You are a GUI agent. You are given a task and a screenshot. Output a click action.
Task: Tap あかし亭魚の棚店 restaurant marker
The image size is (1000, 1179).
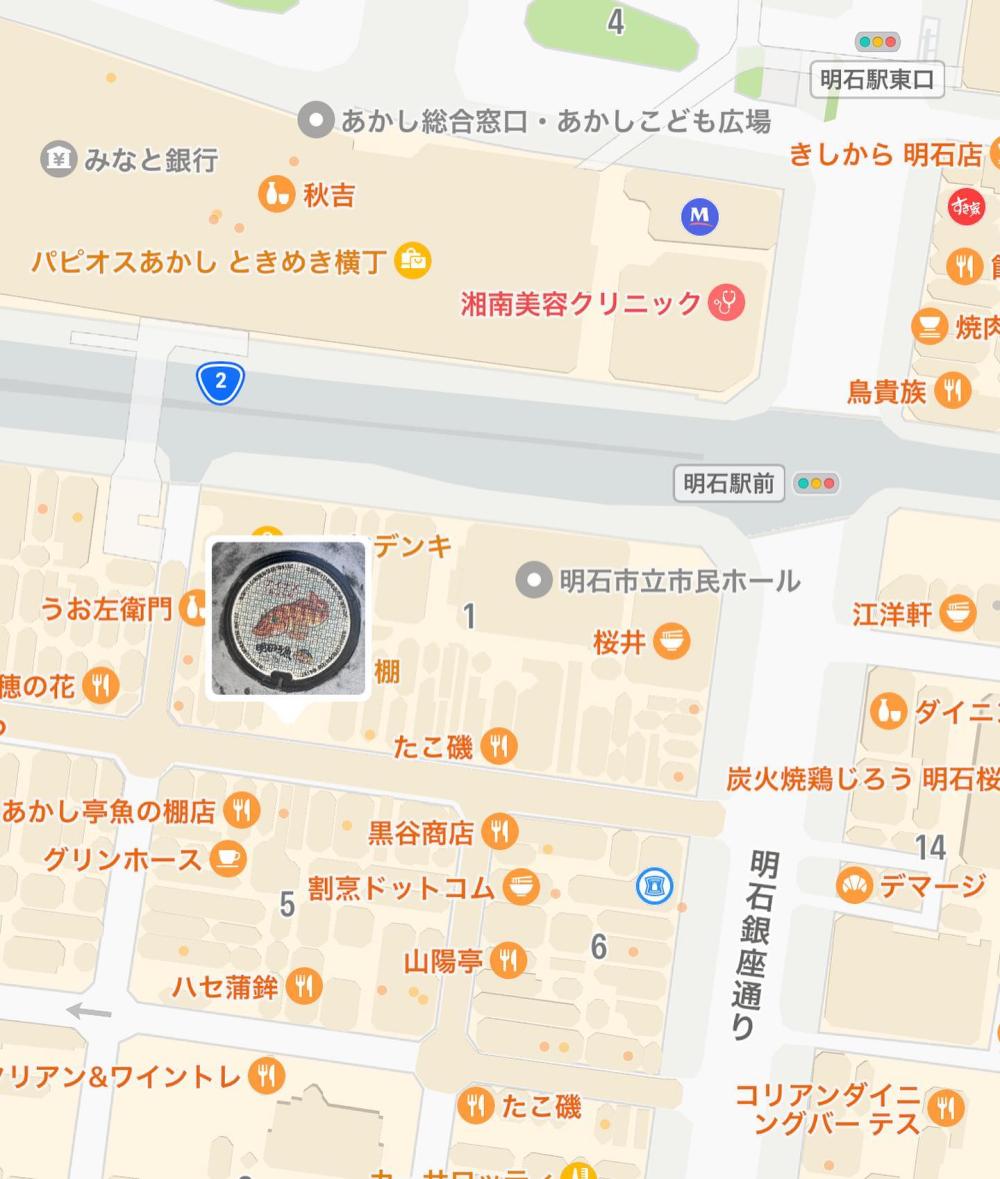pyautogui.click(x=241, y=811)
